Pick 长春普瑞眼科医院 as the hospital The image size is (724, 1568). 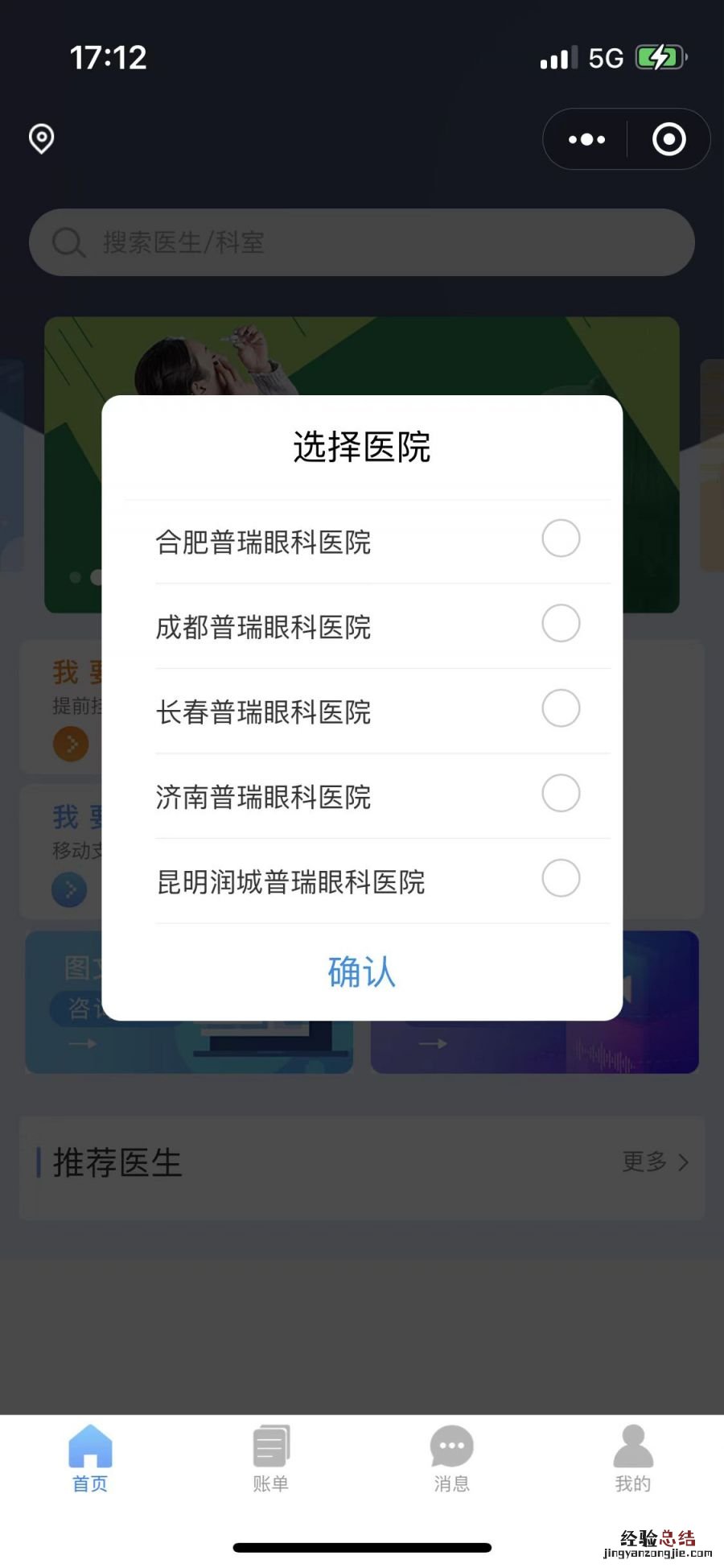coord(561,708)
